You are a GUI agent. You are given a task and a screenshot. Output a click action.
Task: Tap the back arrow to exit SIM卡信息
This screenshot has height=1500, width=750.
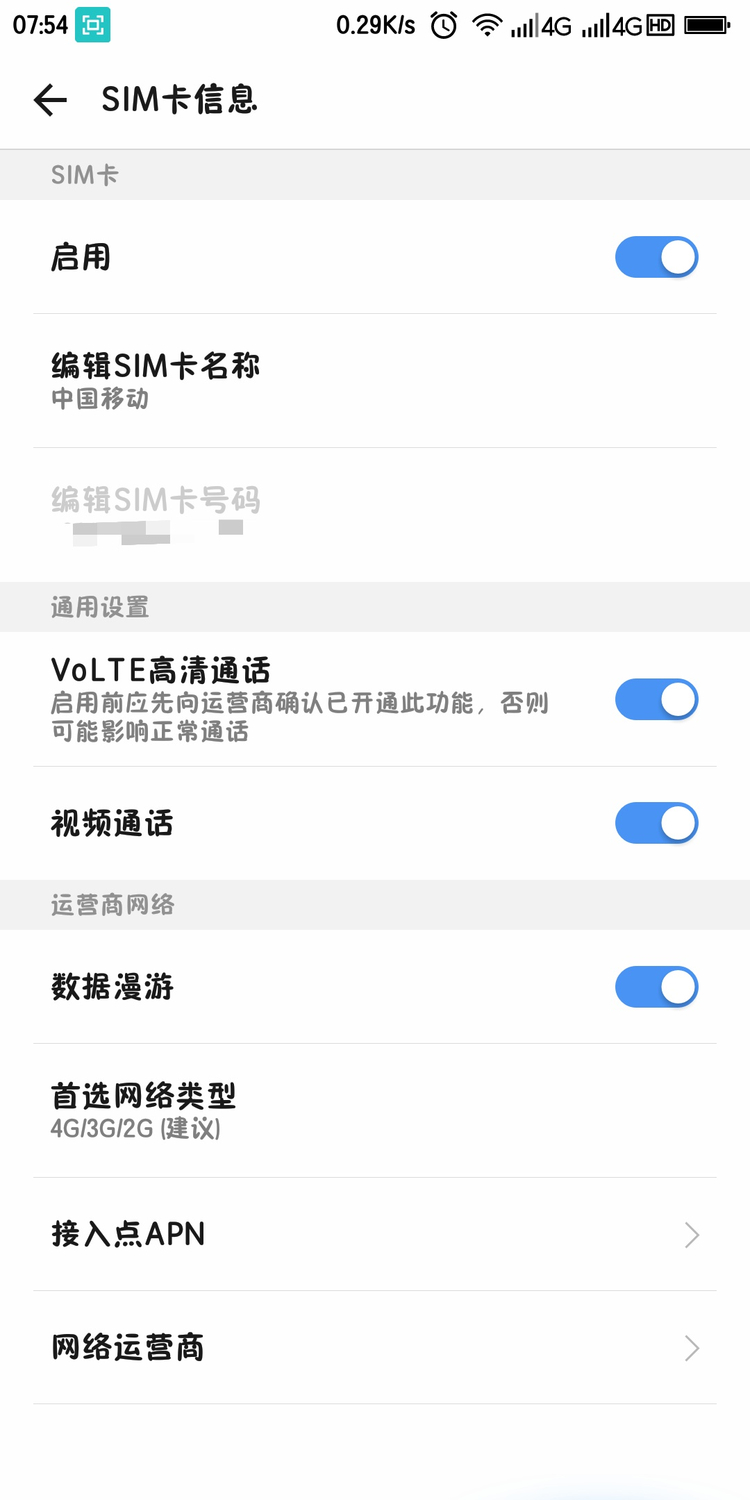[48, 100]
